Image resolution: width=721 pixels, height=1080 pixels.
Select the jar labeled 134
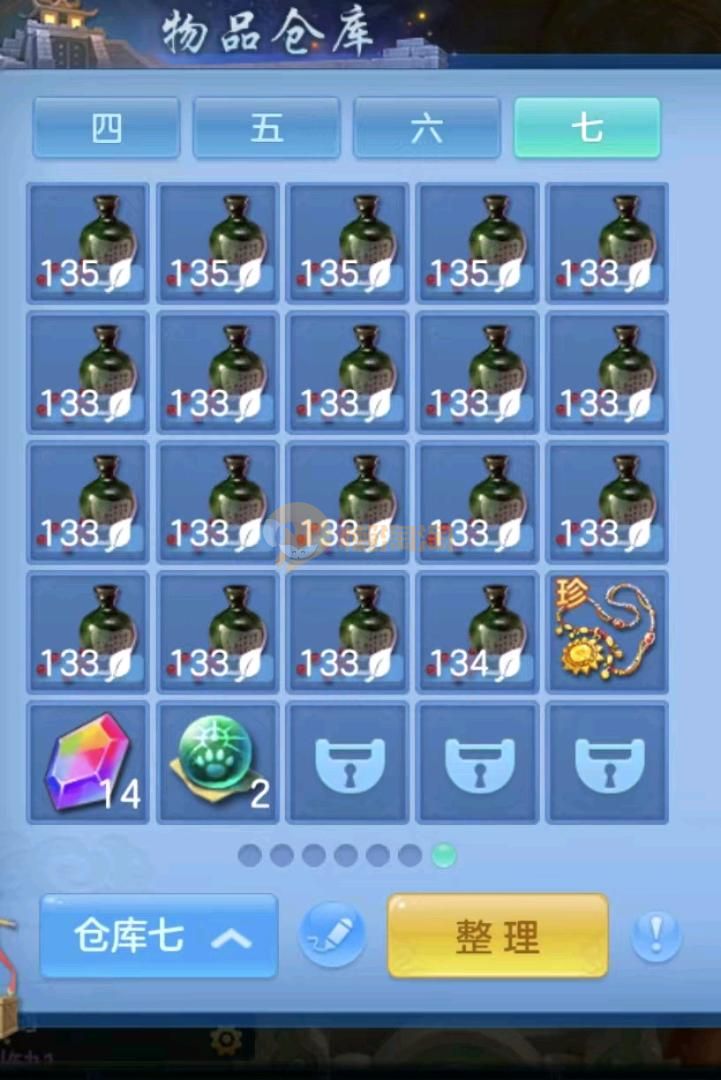click(x=477, y=632)
